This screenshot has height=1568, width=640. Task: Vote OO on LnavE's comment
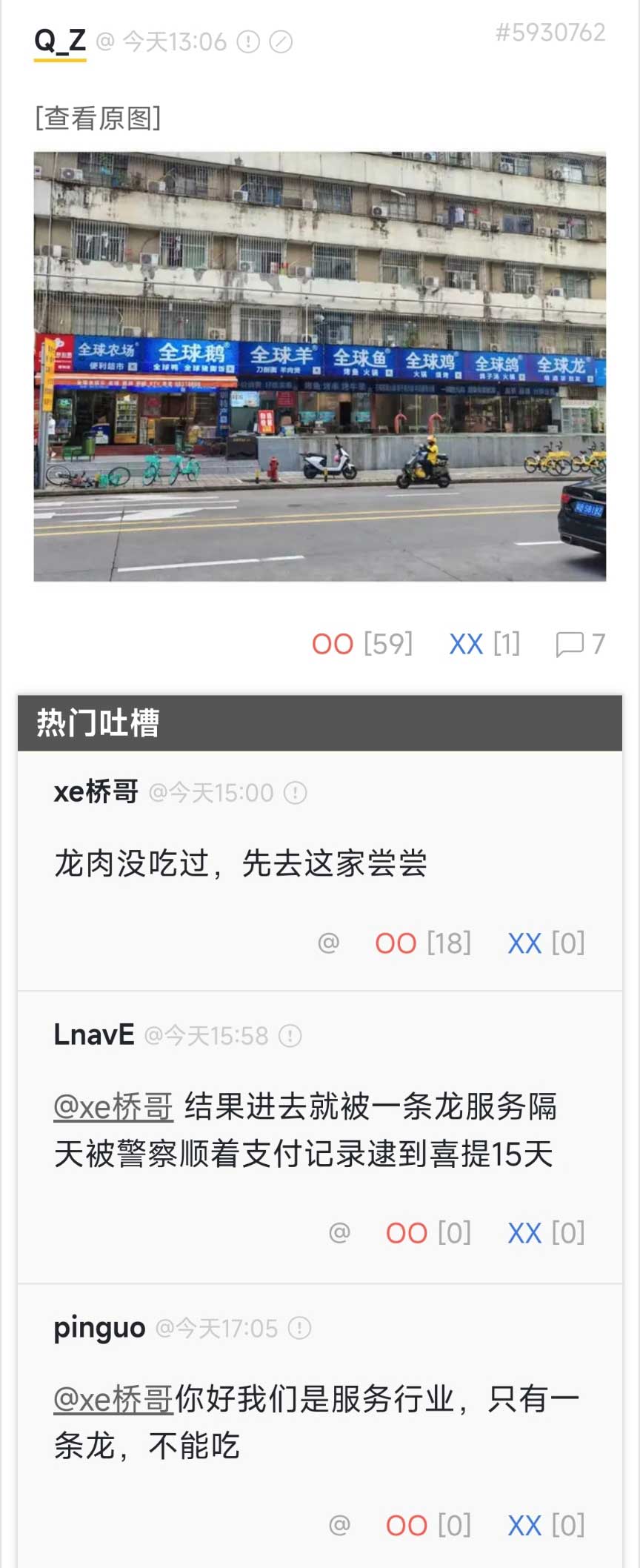406,1232
